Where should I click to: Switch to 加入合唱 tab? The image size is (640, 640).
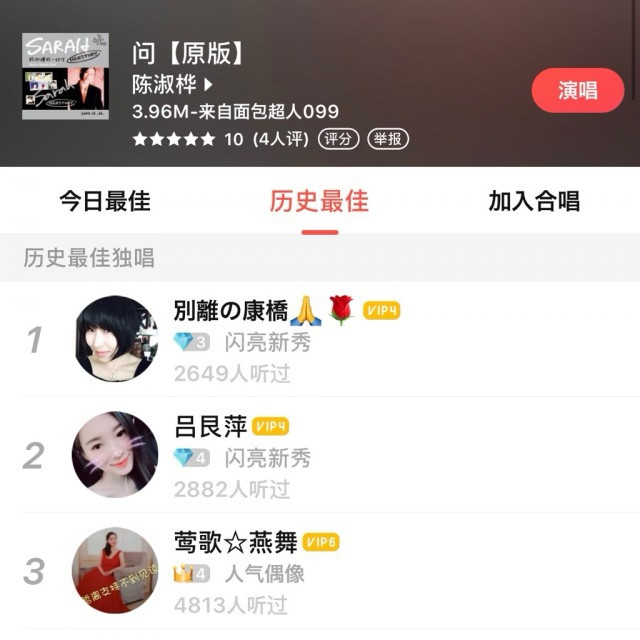point(534,201)
